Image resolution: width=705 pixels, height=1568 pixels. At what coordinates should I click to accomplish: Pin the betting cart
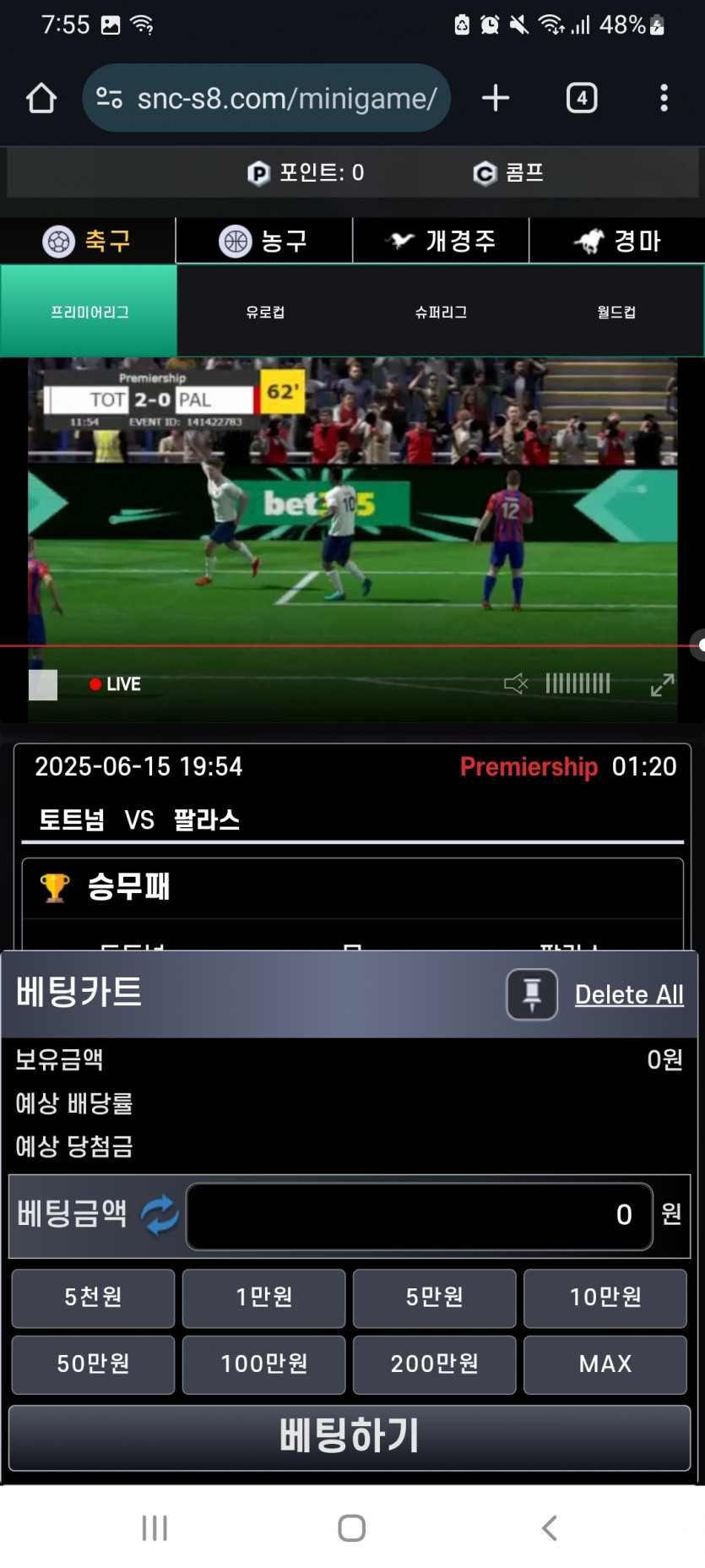(x=531, y=994)
